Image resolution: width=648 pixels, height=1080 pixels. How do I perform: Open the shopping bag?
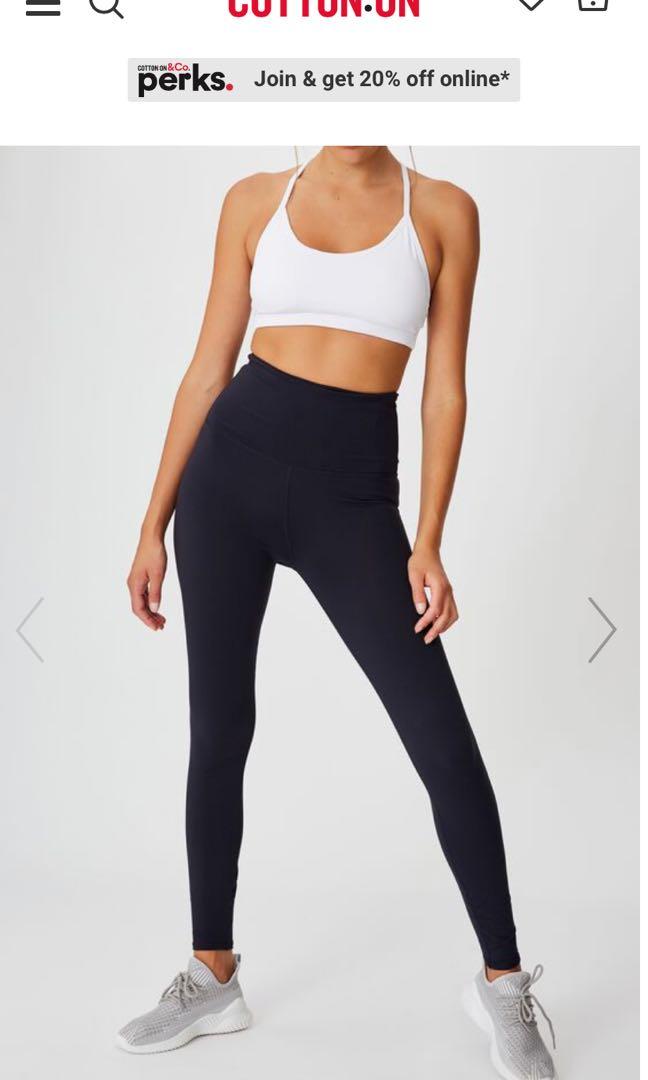[593, 5]
